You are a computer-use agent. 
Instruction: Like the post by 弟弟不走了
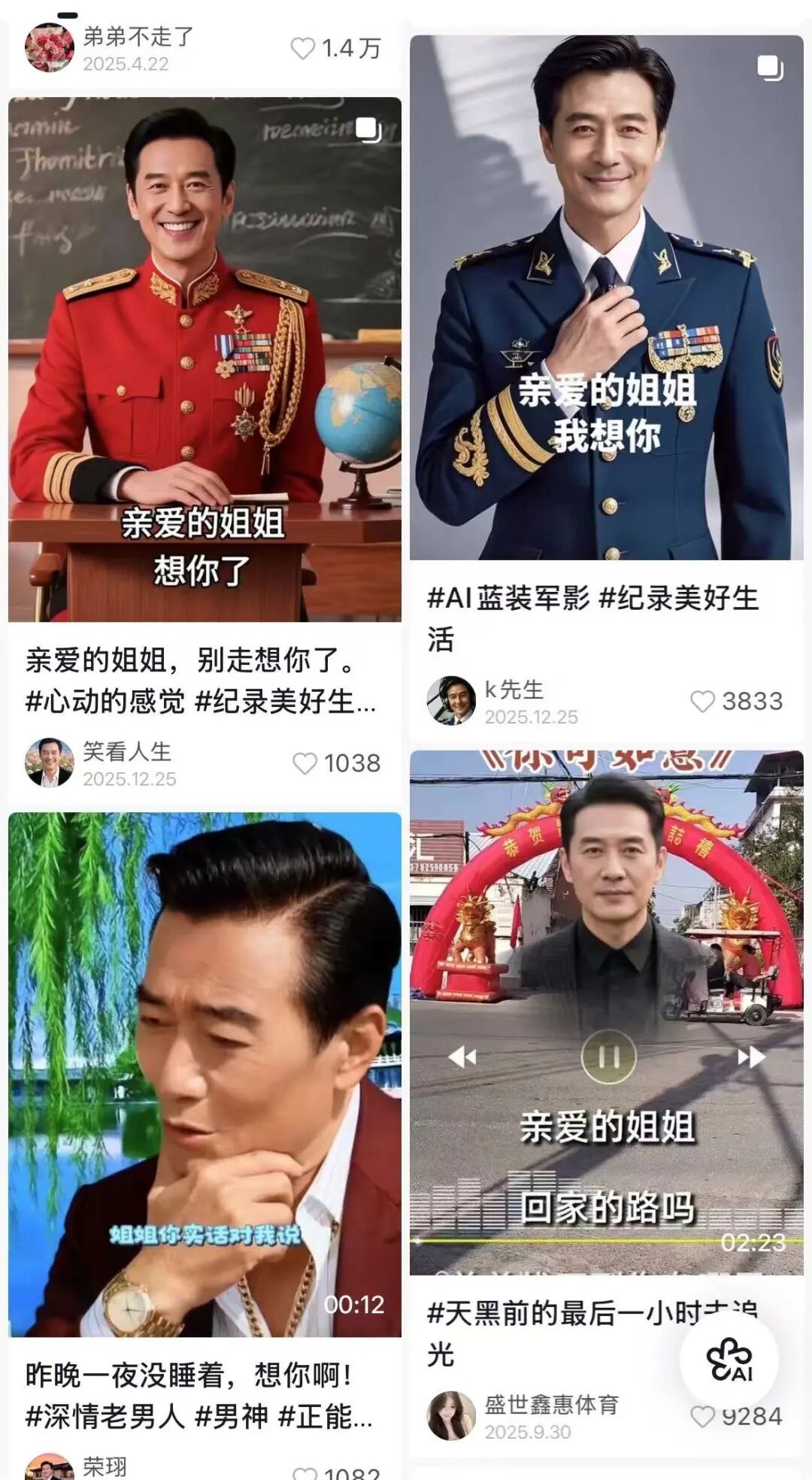click(303, 49)
